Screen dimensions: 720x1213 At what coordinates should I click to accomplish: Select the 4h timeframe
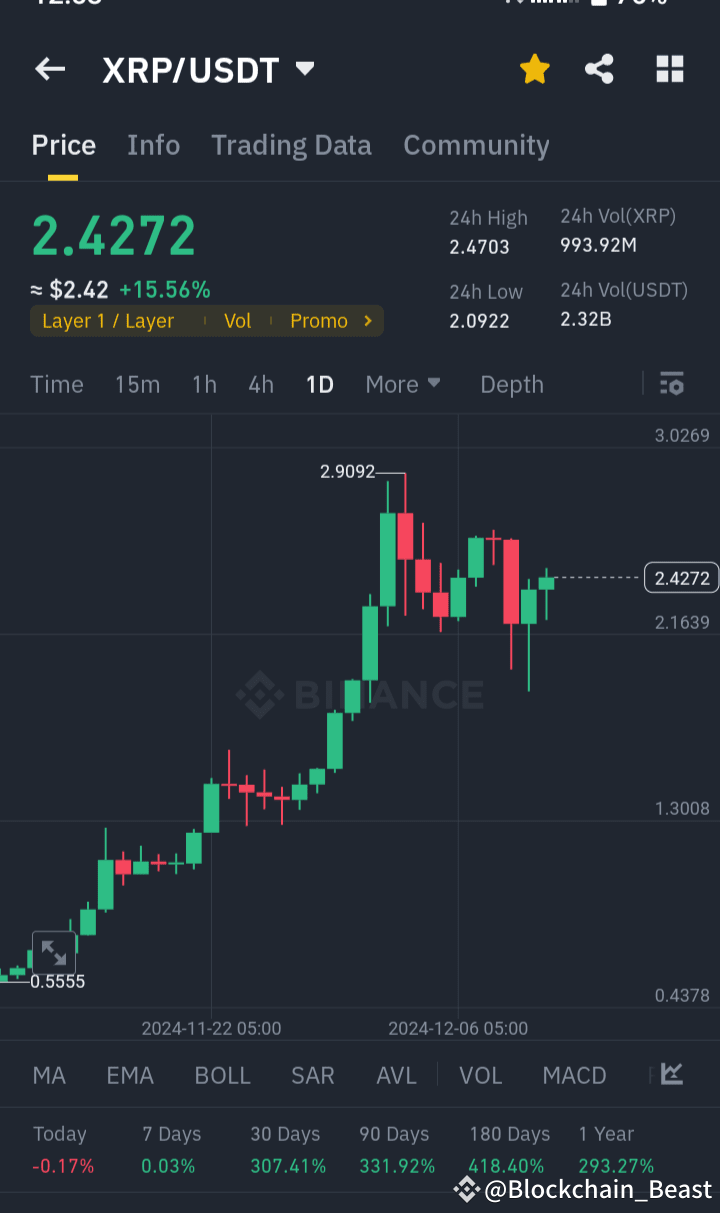point(260,384)
